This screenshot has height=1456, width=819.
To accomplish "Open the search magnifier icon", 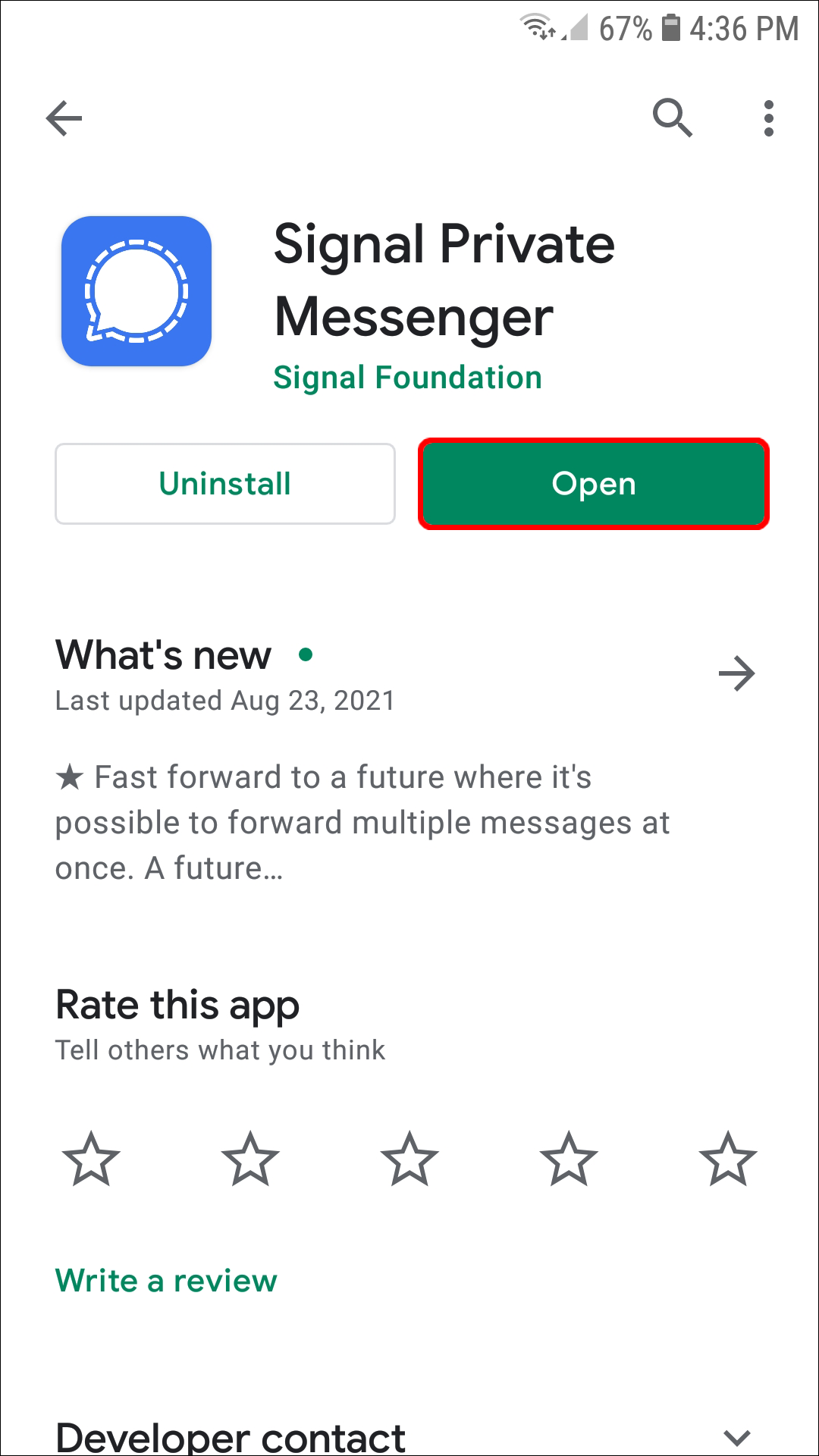I will 672,118.
